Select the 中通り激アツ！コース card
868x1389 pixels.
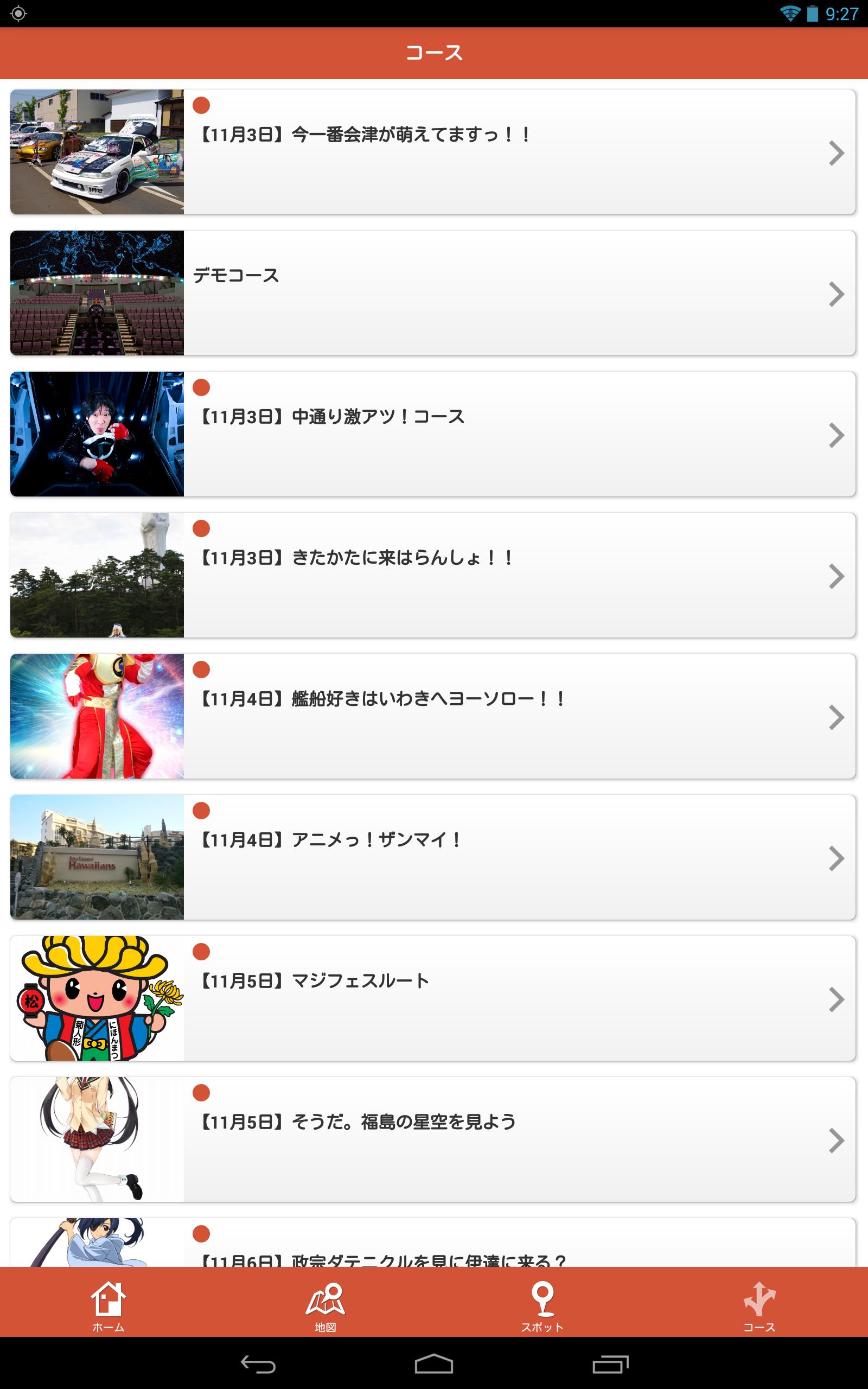433,434
